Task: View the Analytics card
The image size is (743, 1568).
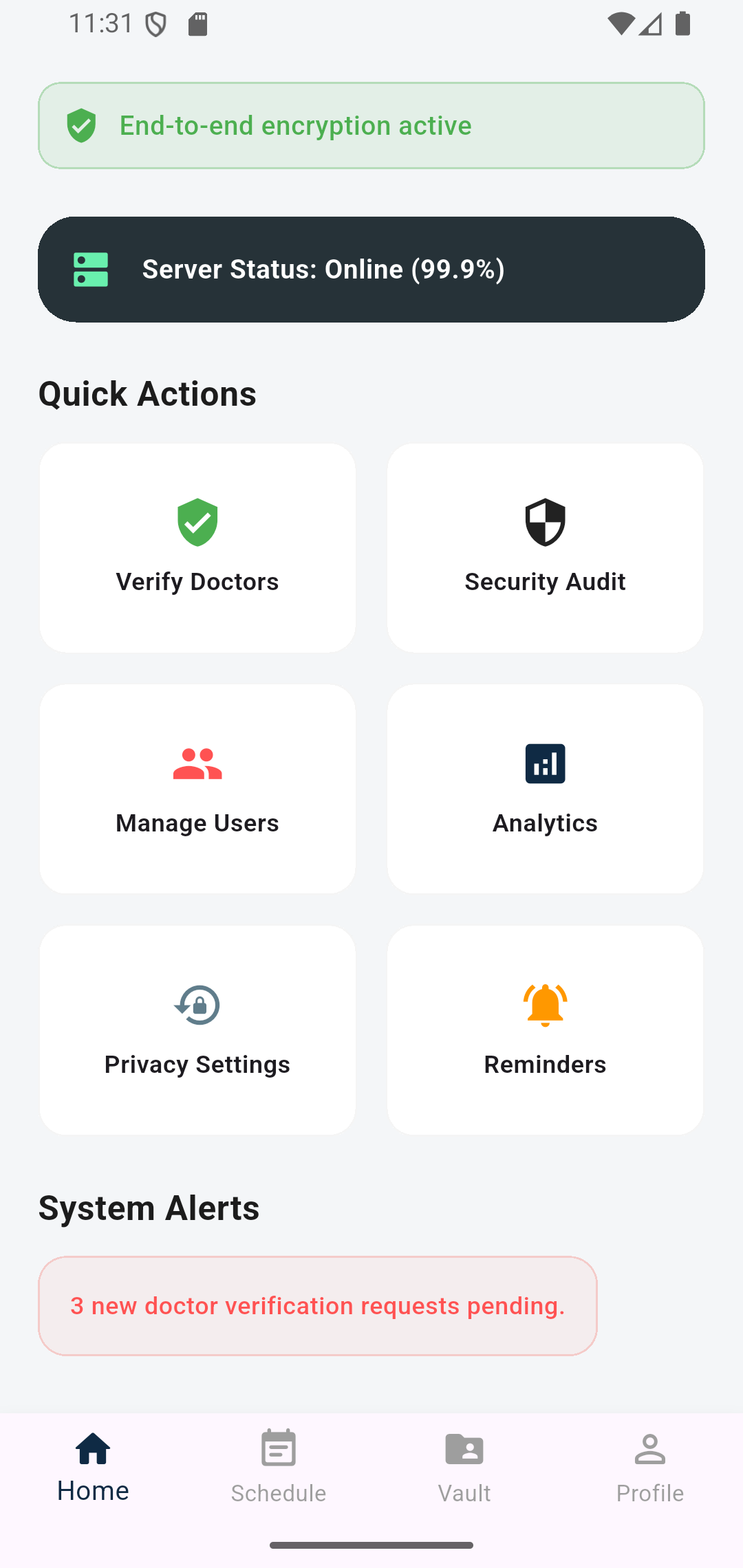Action: tap(545, 789)
